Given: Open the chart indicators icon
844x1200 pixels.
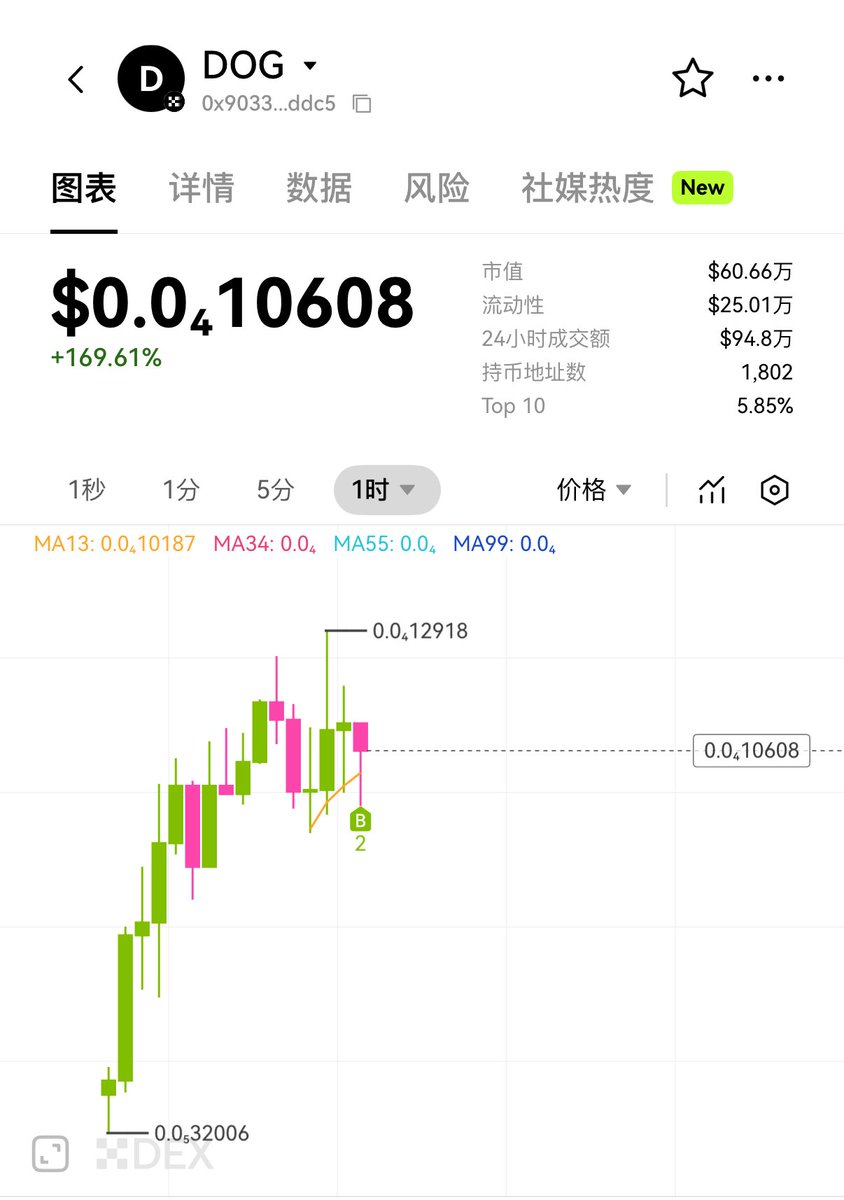Looking at the screenshot, I should point(712,490).
